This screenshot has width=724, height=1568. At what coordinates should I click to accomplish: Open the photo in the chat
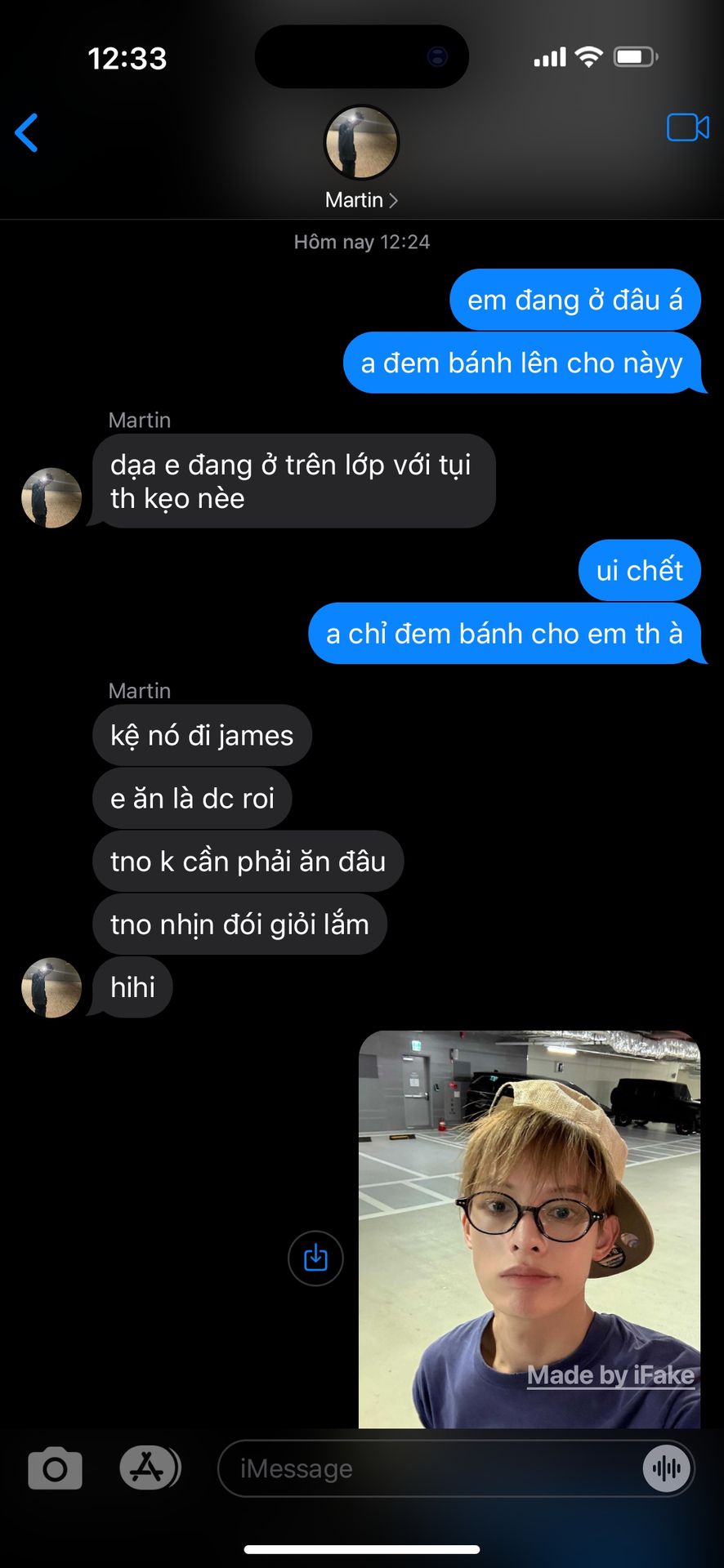coord(529,1229)
